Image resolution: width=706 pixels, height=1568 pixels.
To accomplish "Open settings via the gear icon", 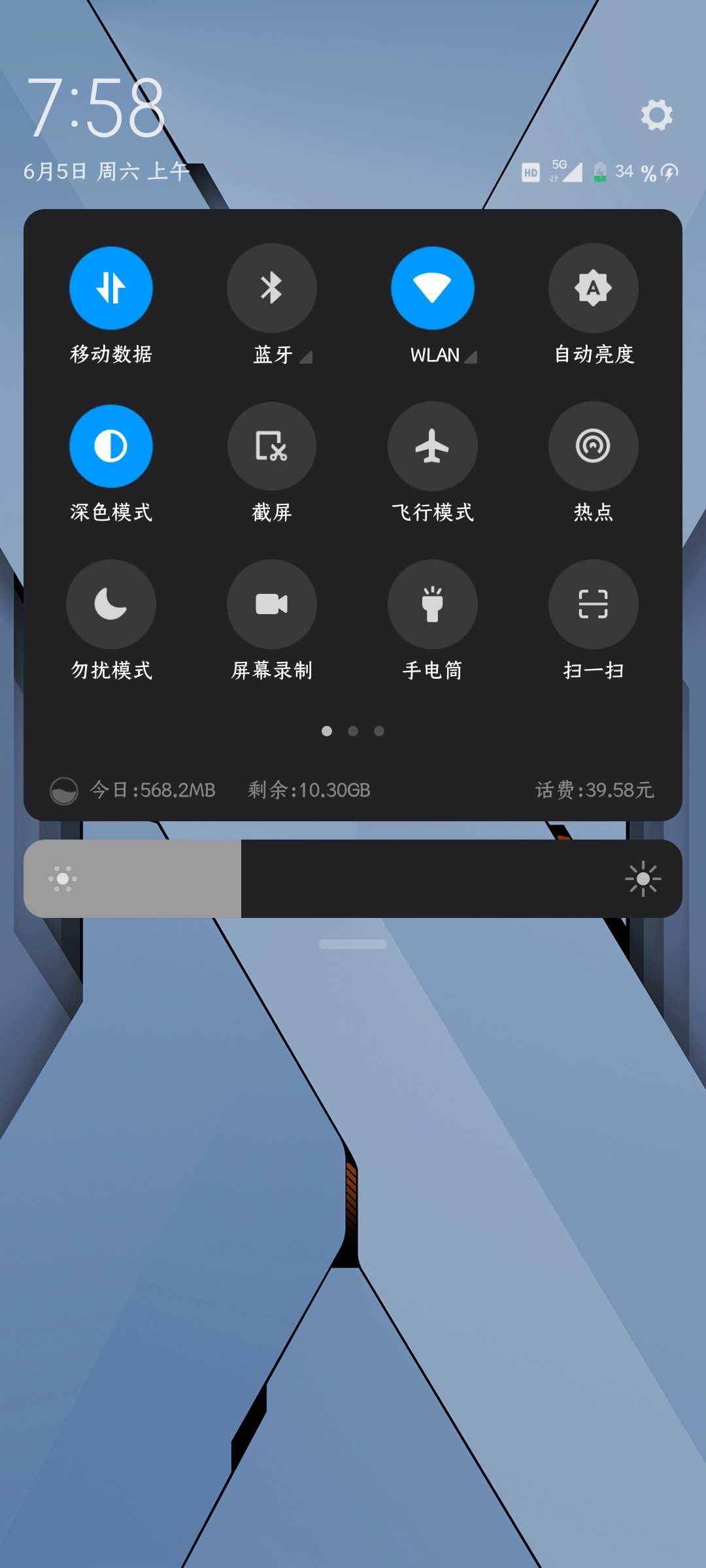I will [x=656, y=115].
